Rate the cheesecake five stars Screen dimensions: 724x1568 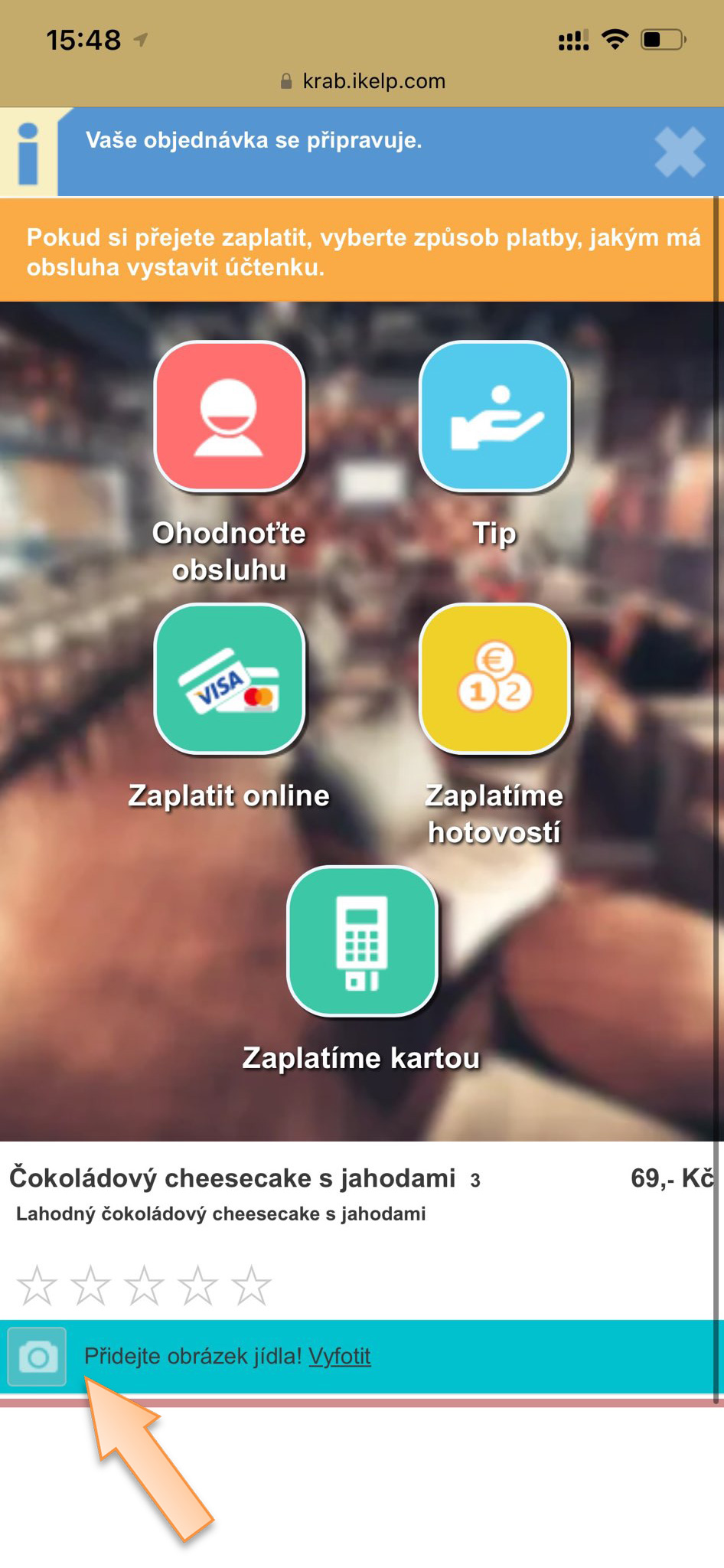coord(251,1285)
